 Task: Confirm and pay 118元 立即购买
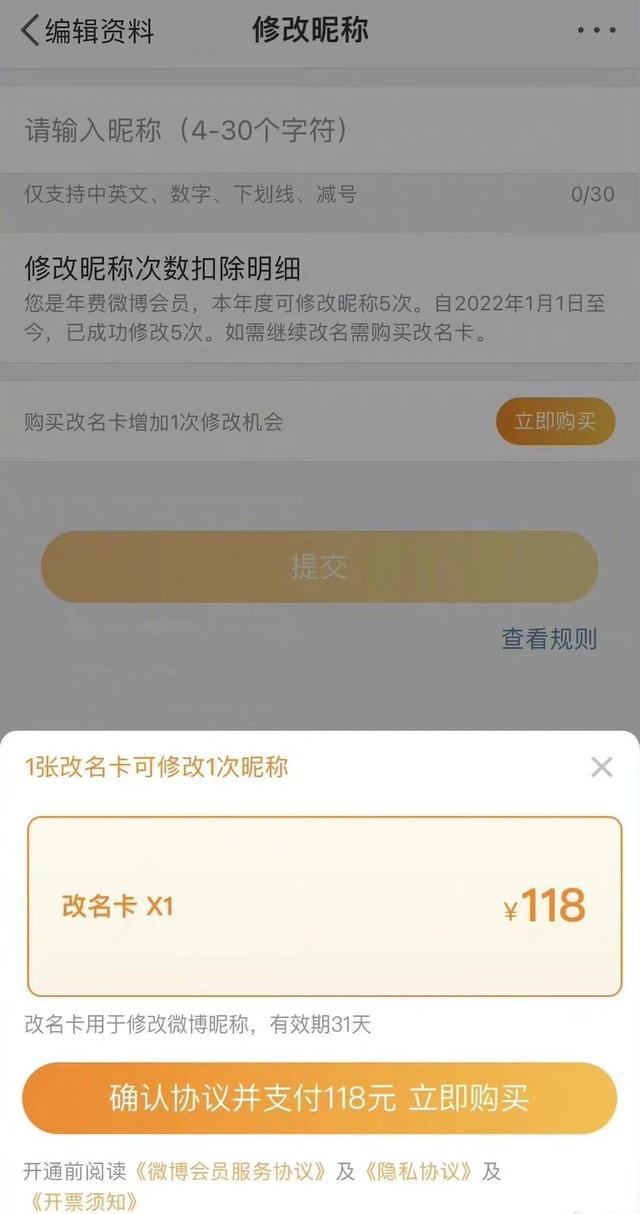pyautogui.click(x=320, y=1097)
